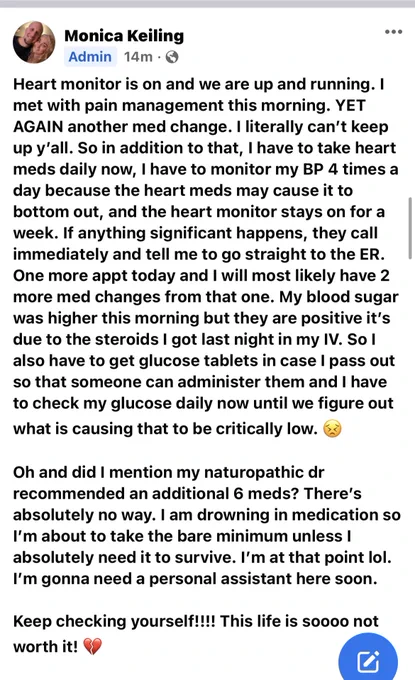This screenshot has width=415, height=680.
Task: Open Monica Keiling's profile picture
Action: coord(34,42)
